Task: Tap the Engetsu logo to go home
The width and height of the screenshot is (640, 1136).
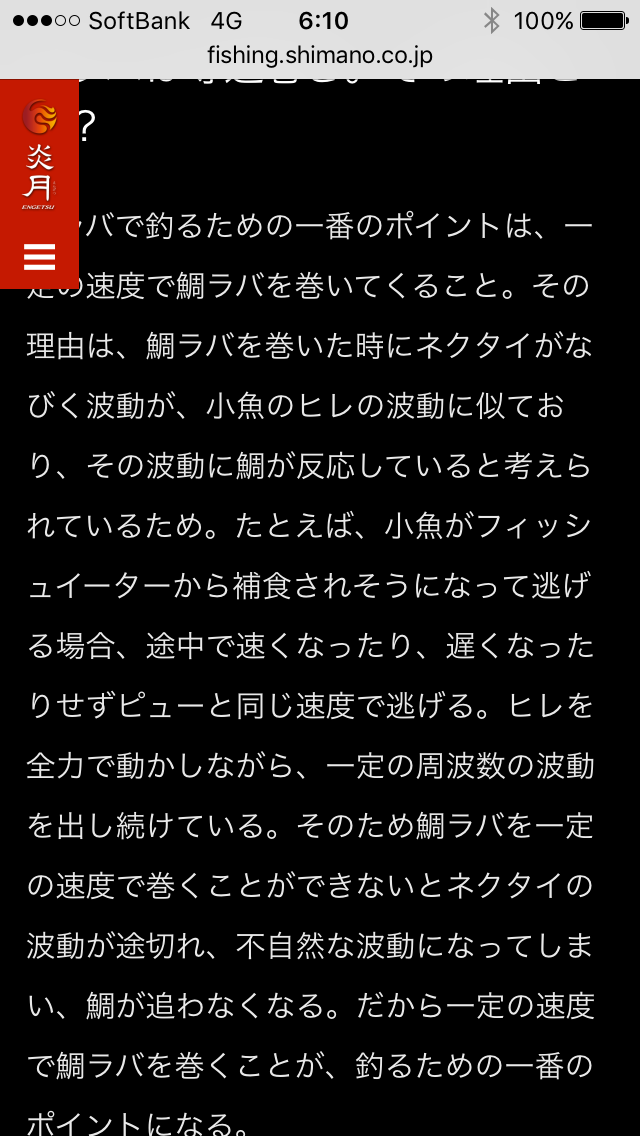Action: [39, 154]
